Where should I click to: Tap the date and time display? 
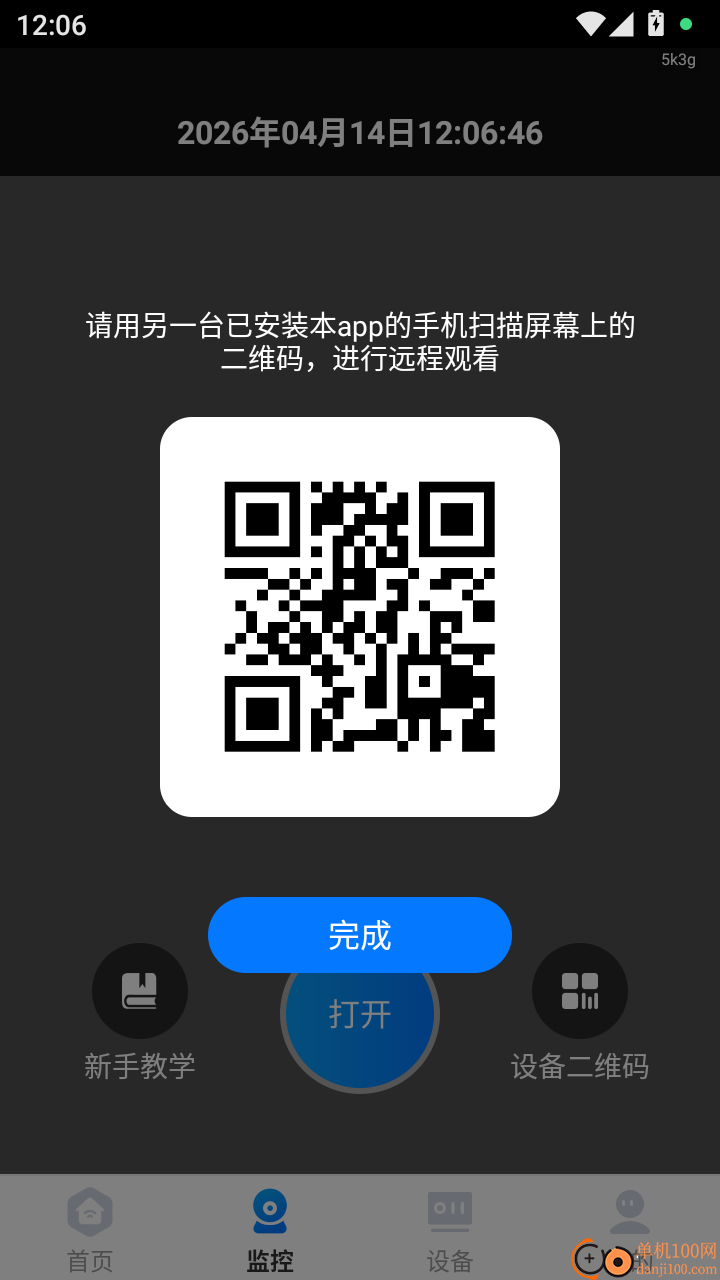click(360, 133)
